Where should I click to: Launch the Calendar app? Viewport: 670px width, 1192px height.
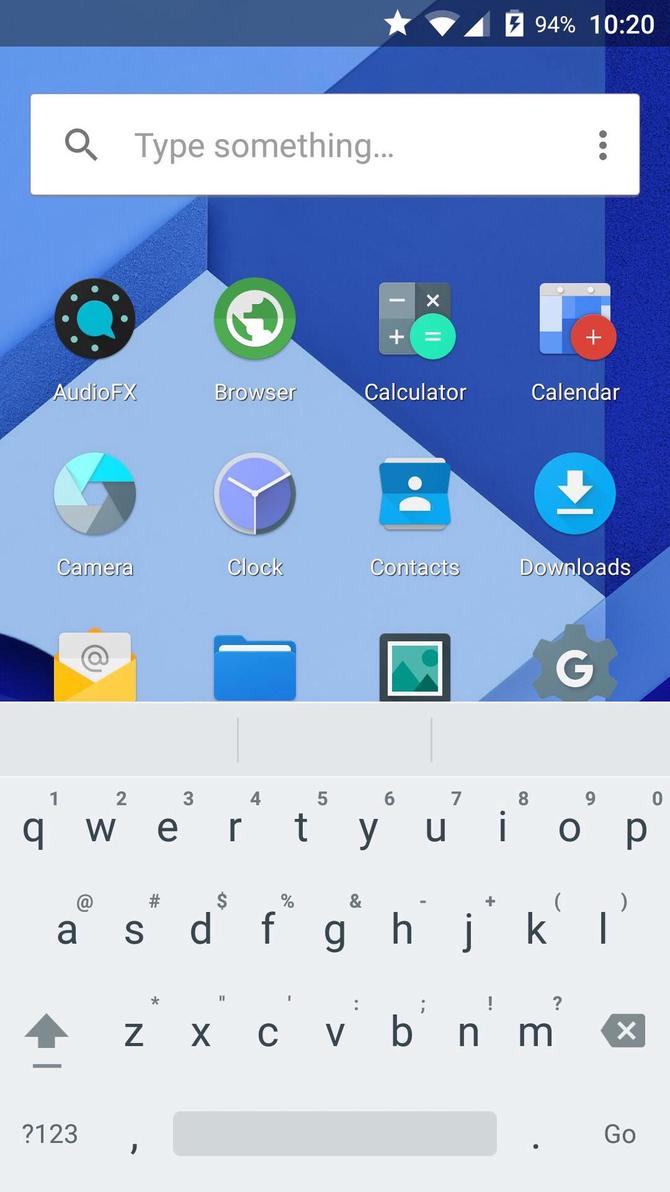coord(575,319)
